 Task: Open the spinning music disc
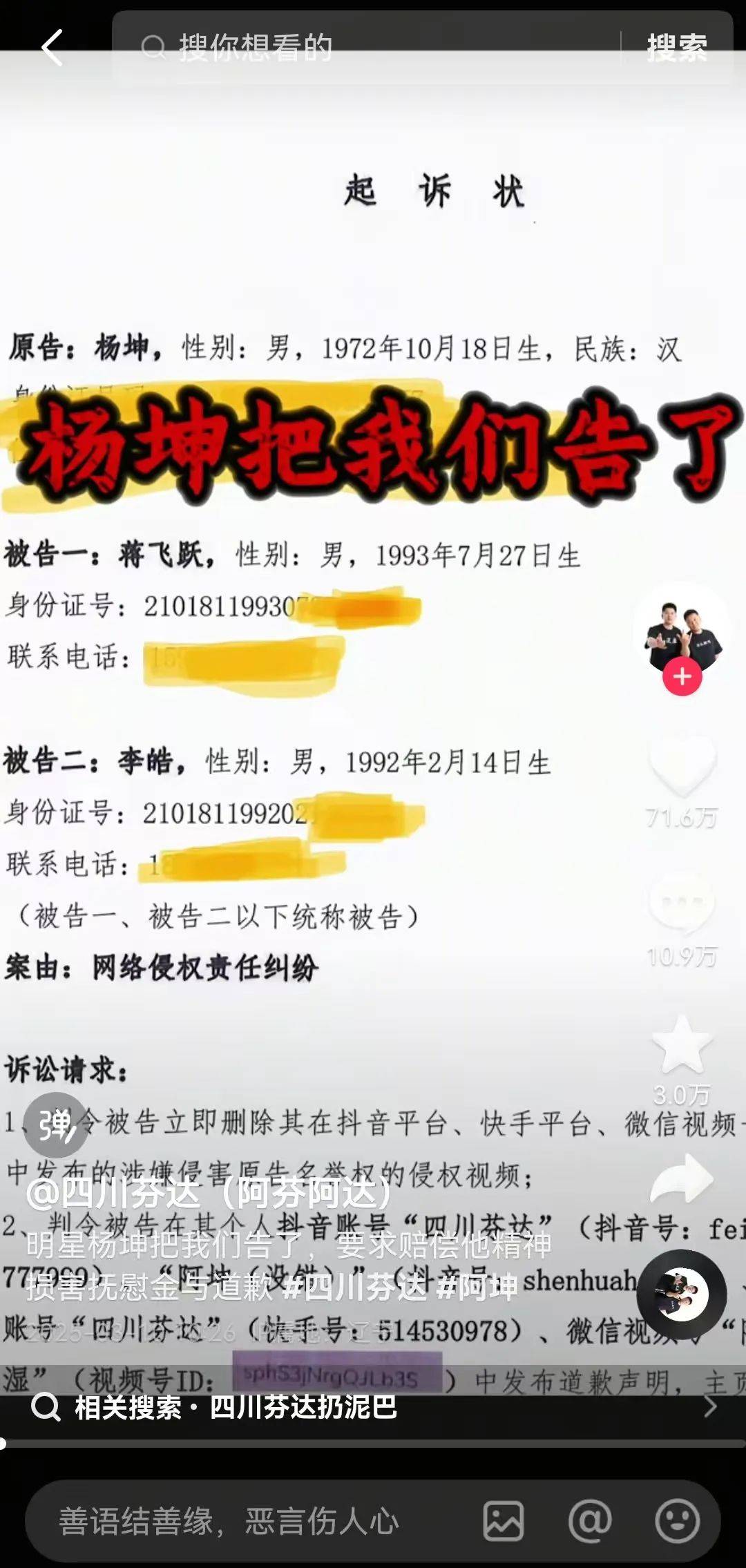(682, 1294)
